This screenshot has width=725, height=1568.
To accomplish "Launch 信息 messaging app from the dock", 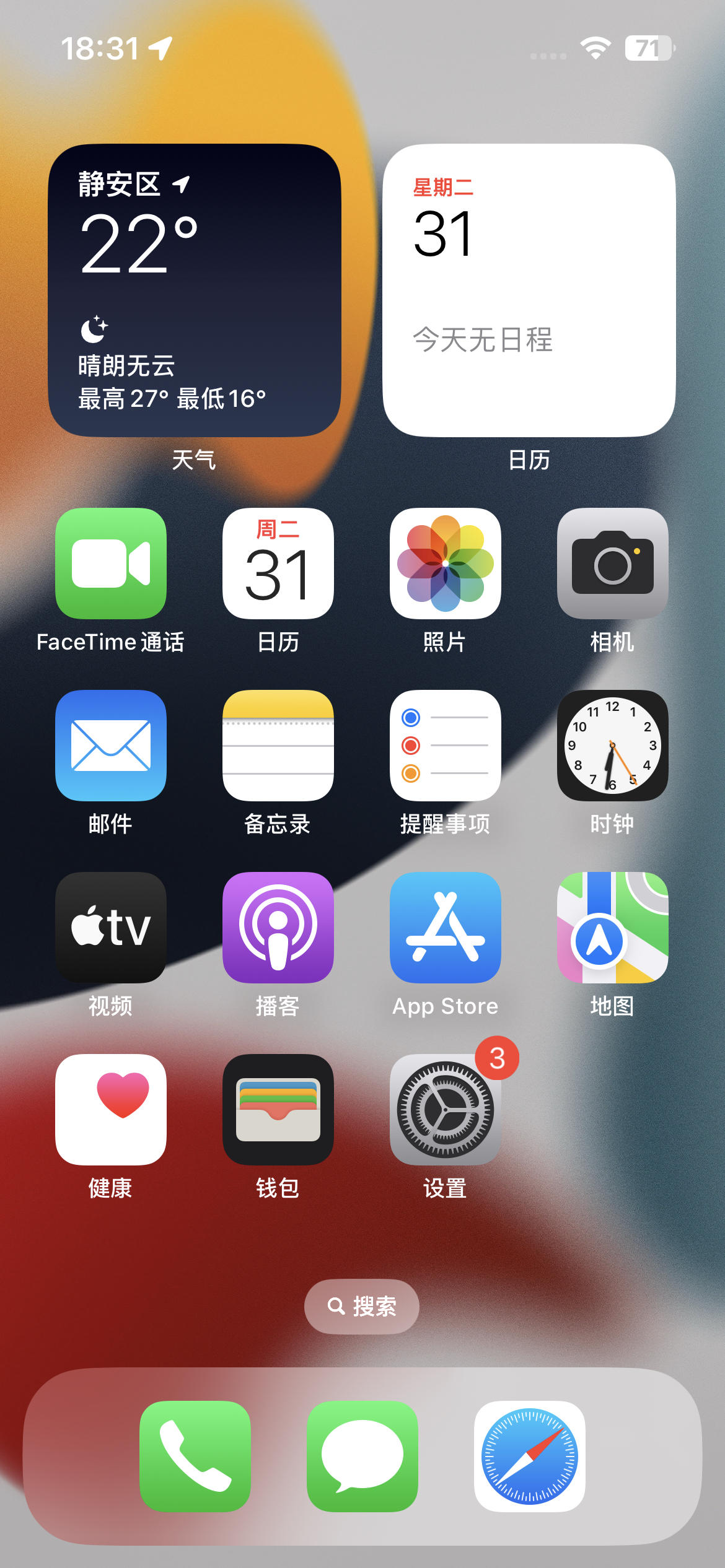I will coord(362,1455).
